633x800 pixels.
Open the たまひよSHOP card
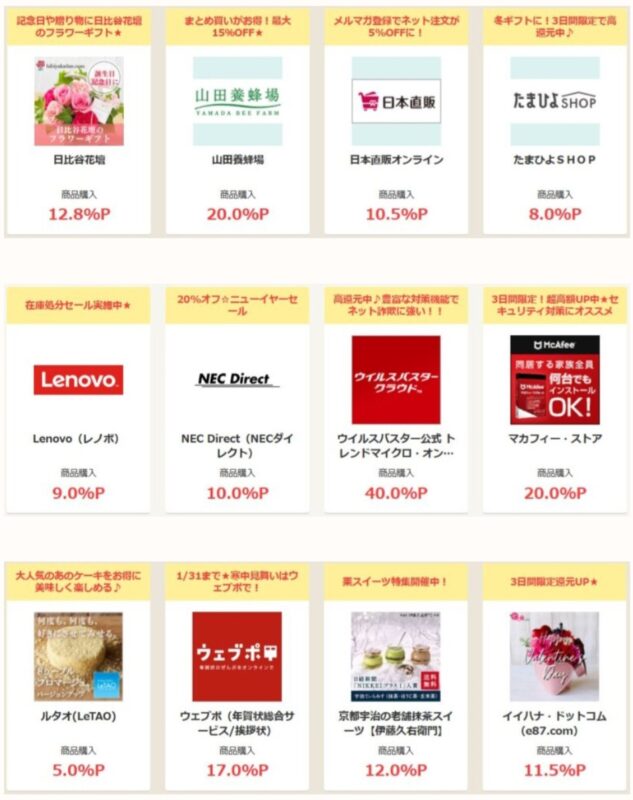[555, 101]
